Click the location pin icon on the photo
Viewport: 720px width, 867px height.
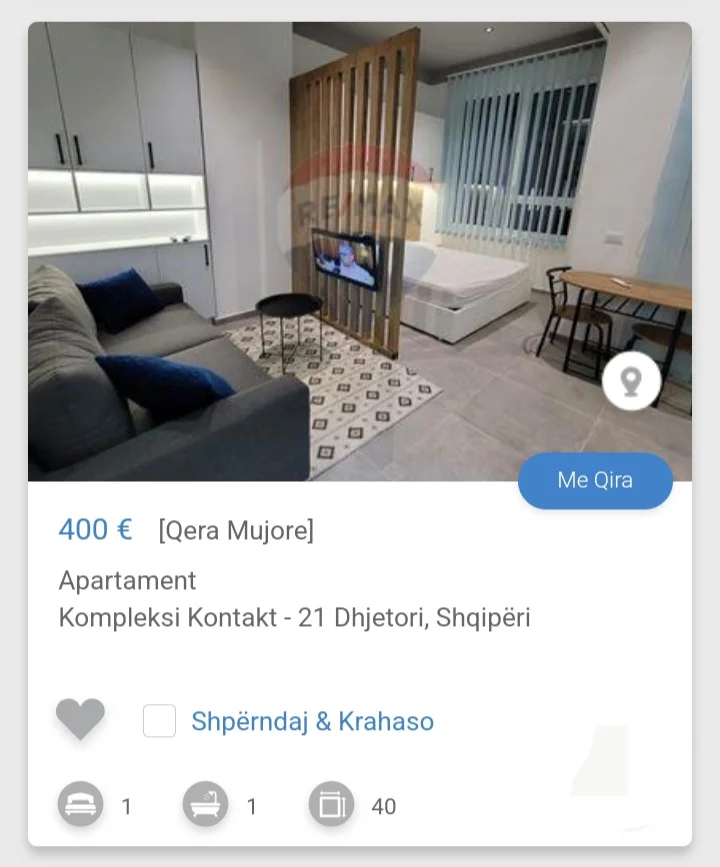pyautogui.click(x=630, y=380)
